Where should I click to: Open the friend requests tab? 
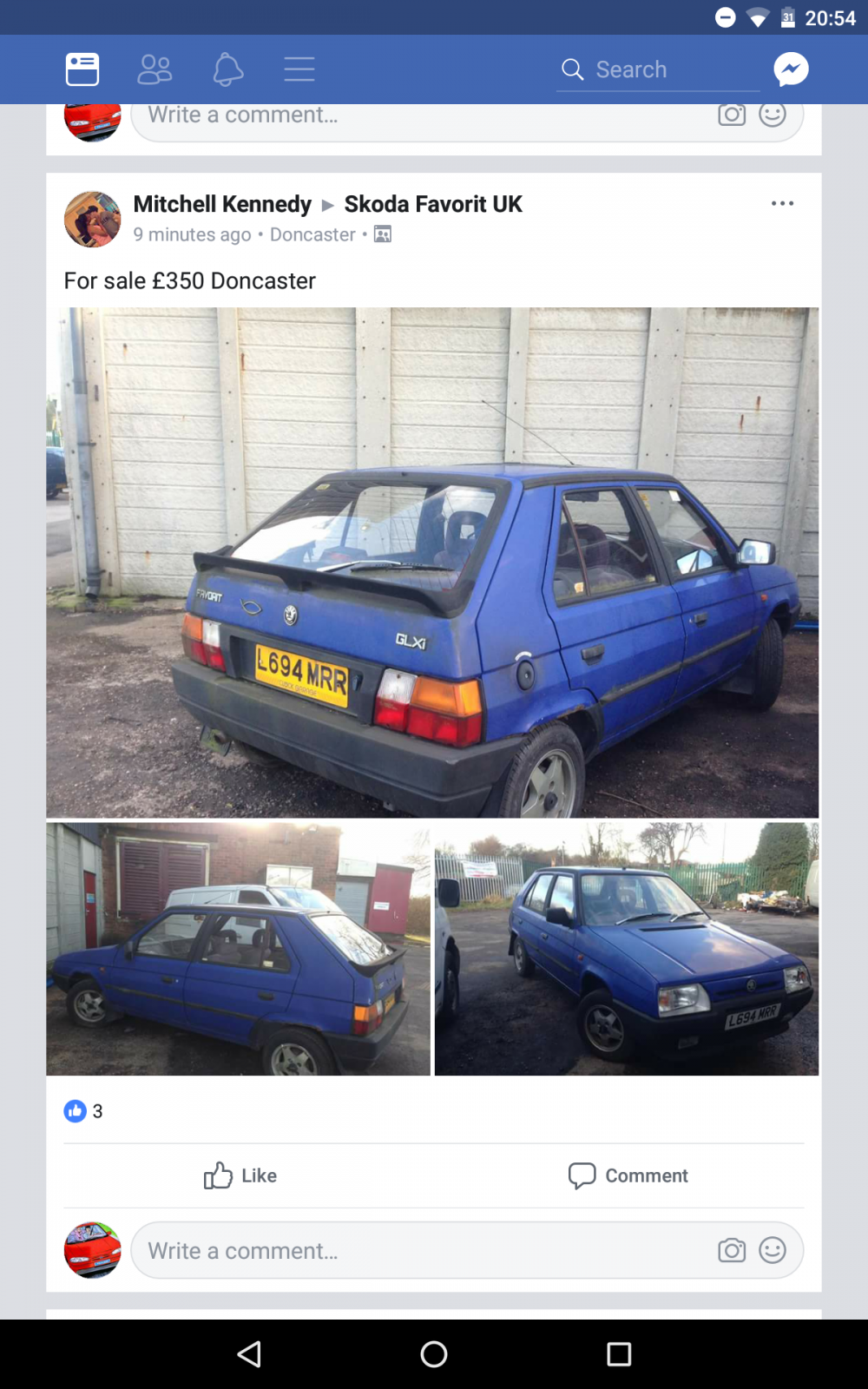(x=155, y=69)
